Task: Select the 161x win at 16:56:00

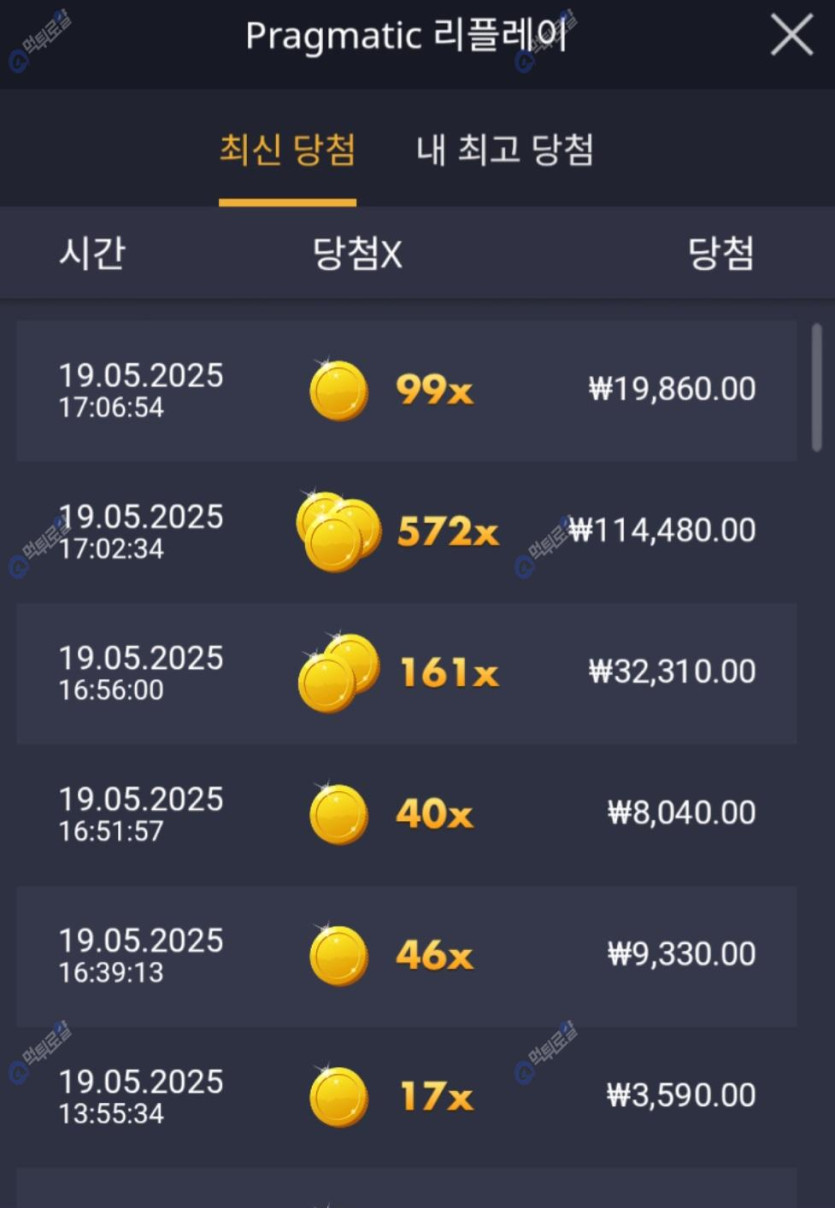Action: click(406, 672)
